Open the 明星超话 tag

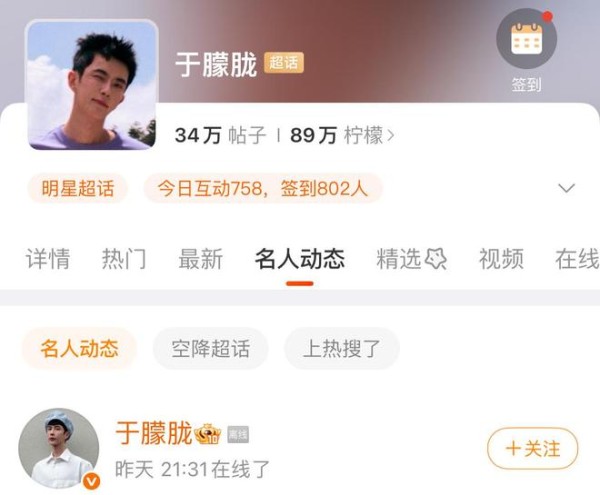click(x=78, y=188)
